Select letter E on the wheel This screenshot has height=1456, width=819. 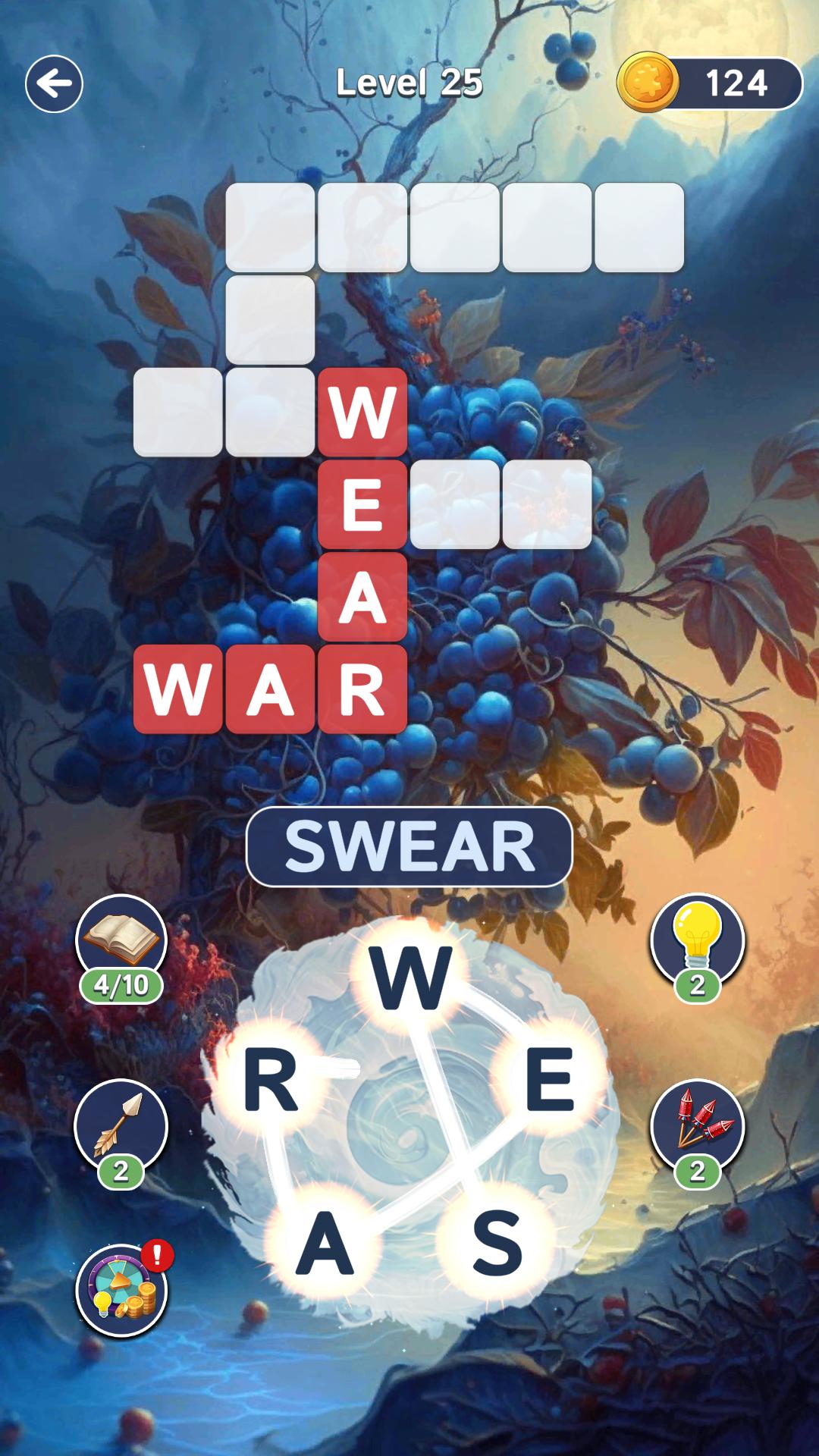(549, 1079)
